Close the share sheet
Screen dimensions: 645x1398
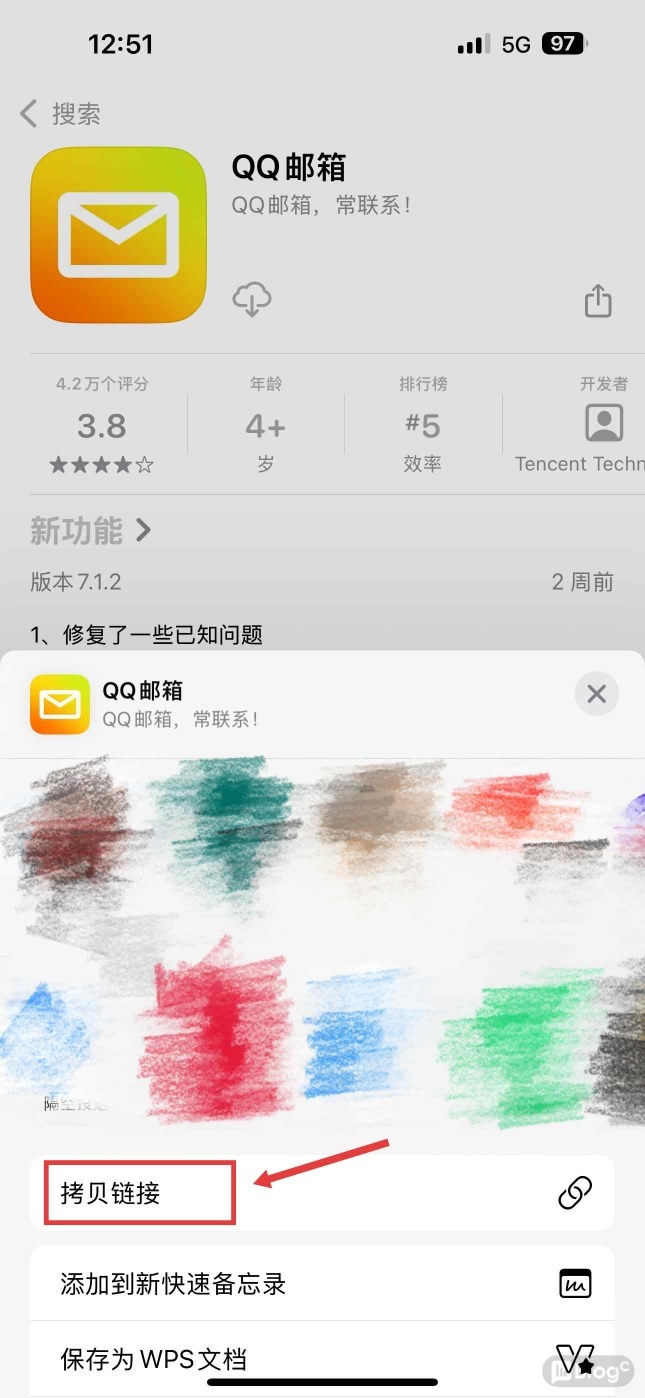597,694
